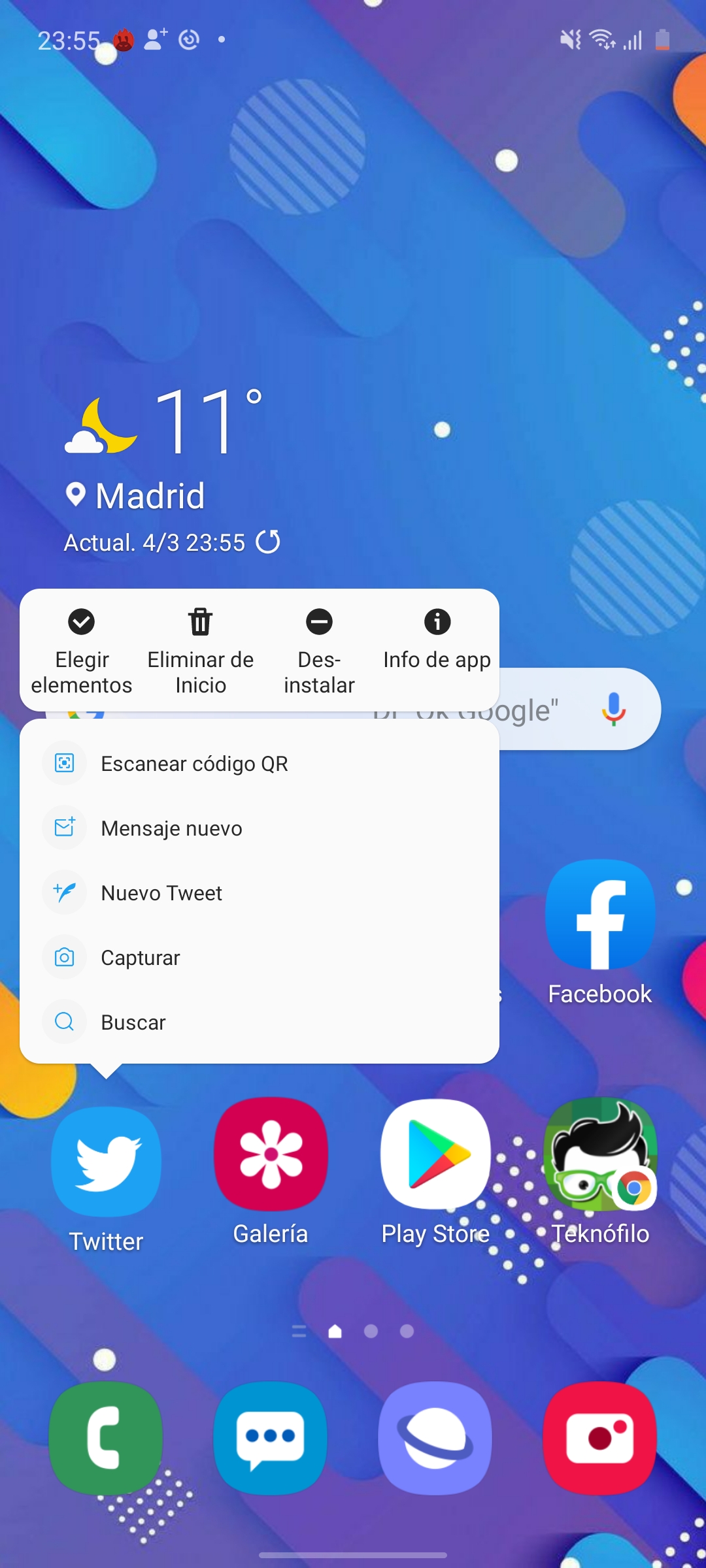Viewport: 706px width, 1568px height.
Task: Open the Phone dialer app
Action: (106, 1438)
